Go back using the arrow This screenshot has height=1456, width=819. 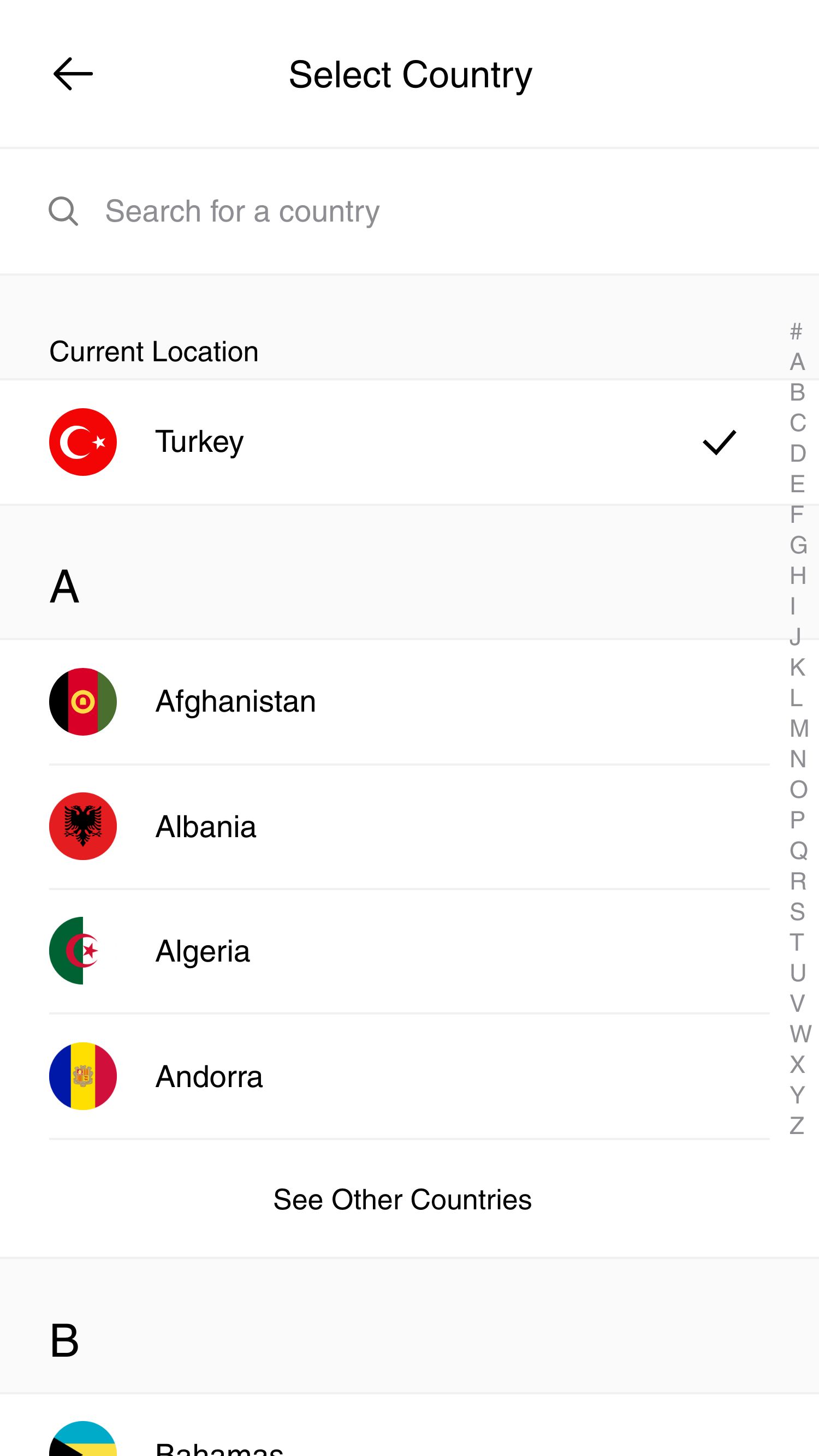[73, 74]
